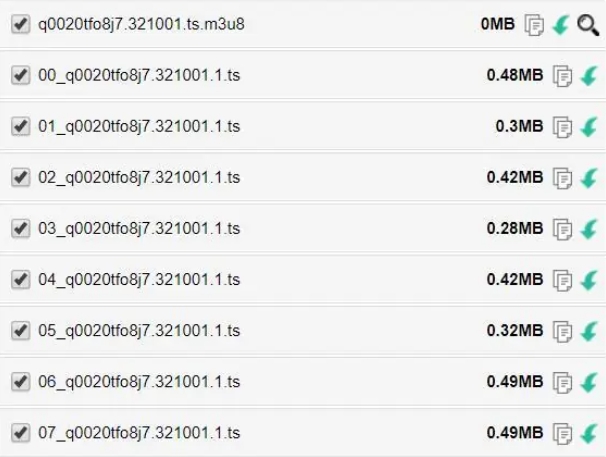Uncheck the 03_q0020tfo8j7.321001.1.ts checkbox
606x457 pixels.
coord(19,228)
